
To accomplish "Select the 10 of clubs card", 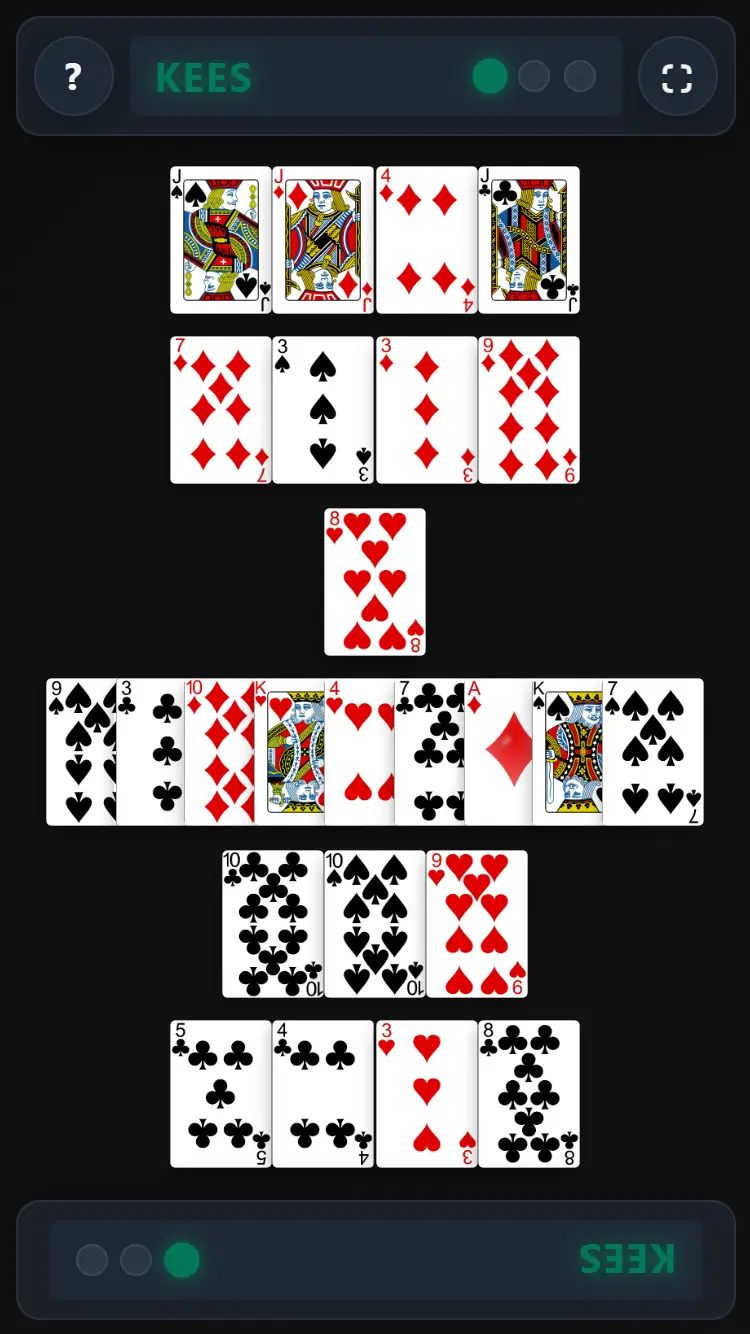I will 273,924.
